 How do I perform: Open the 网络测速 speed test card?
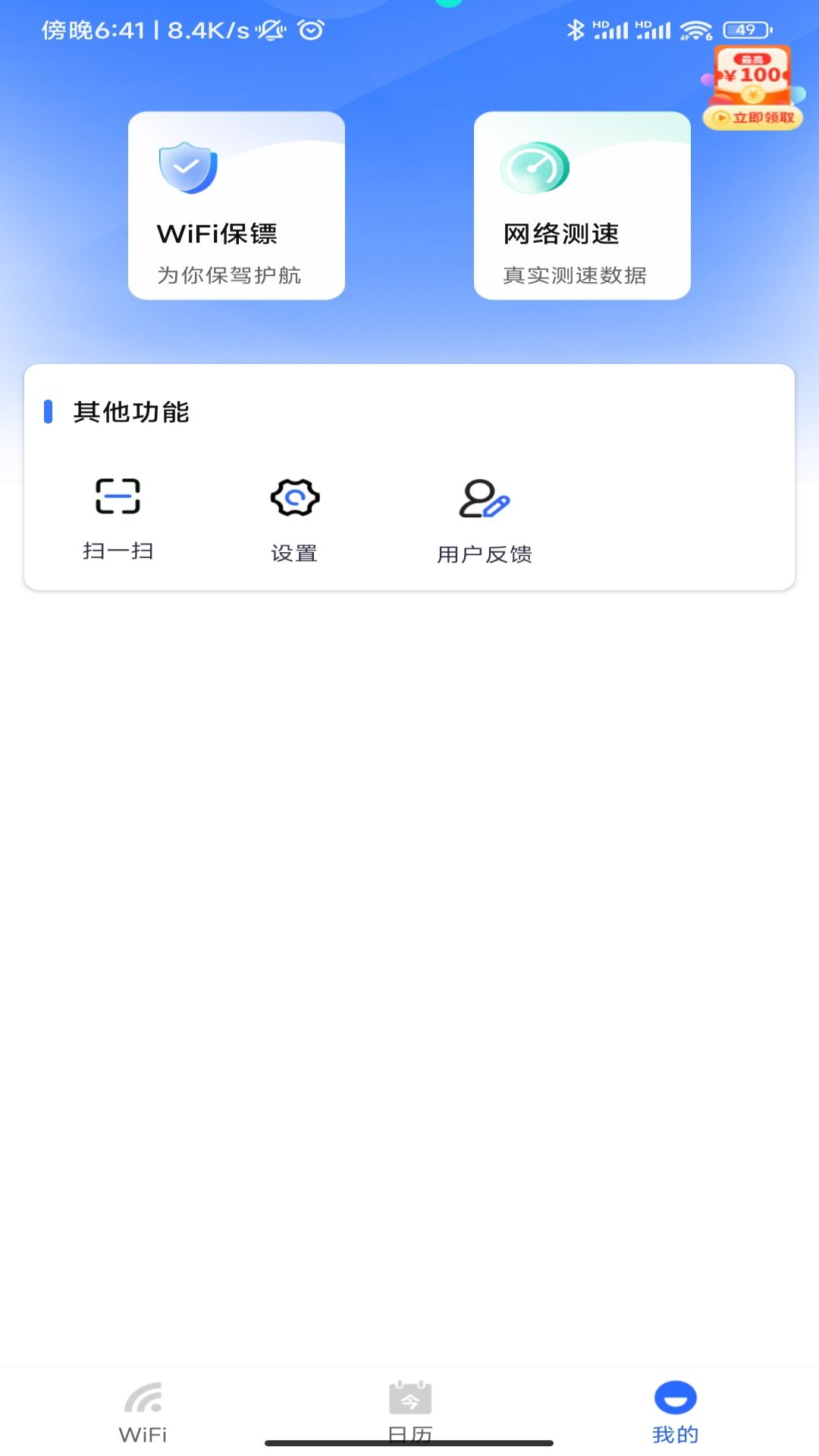click(x=582, y=206)
